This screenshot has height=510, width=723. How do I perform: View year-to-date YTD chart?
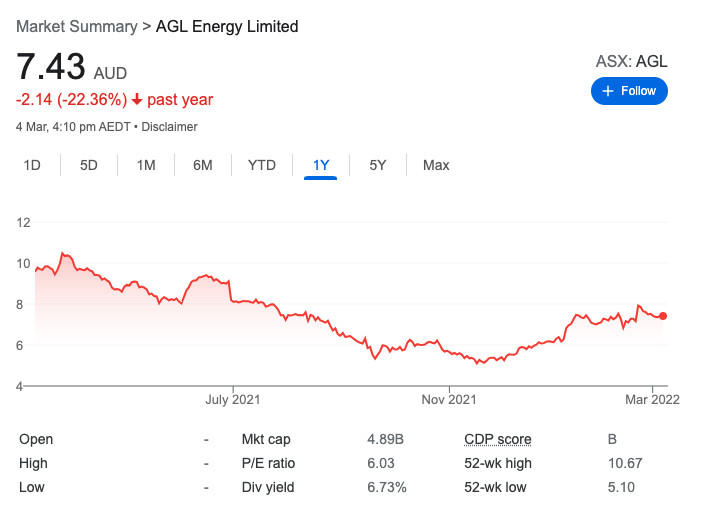[x=261, y=165]
